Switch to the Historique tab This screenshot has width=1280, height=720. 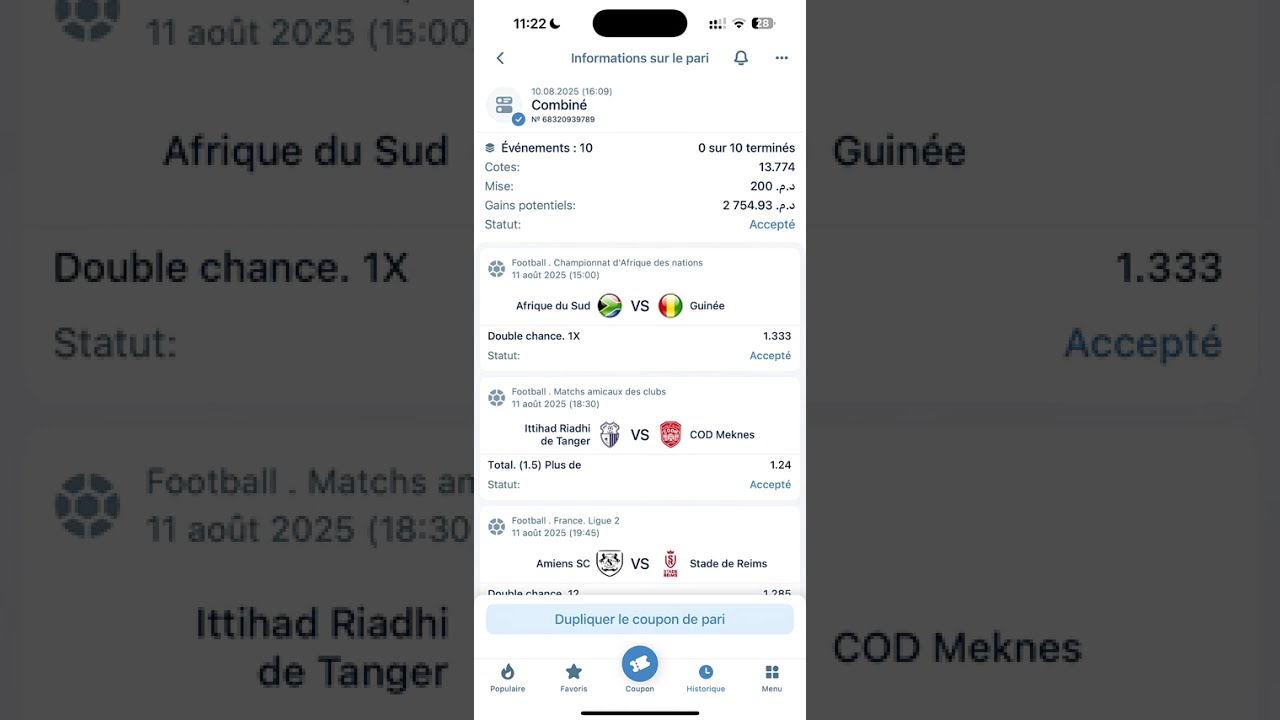(x=705, y=677)
